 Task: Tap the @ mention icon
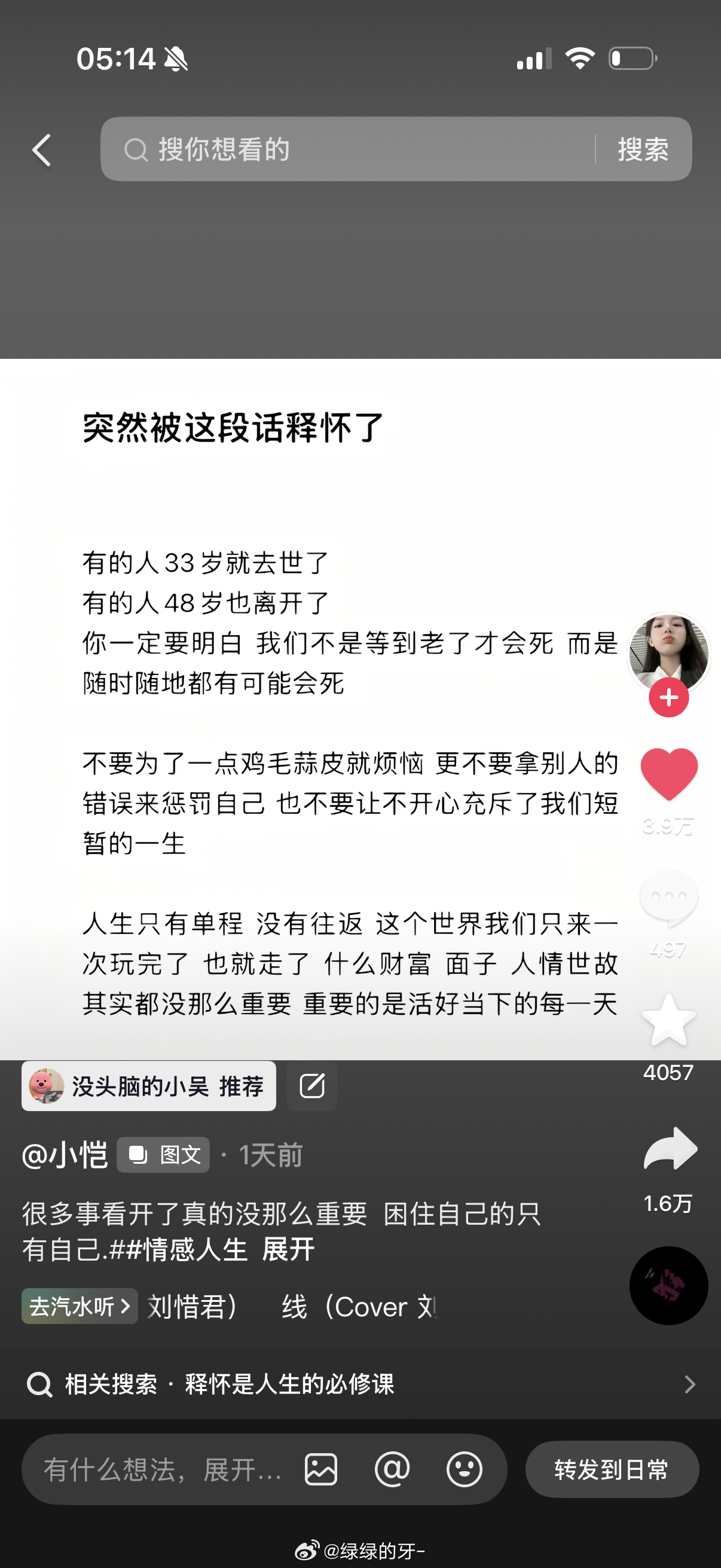(x=393, y=1469)
